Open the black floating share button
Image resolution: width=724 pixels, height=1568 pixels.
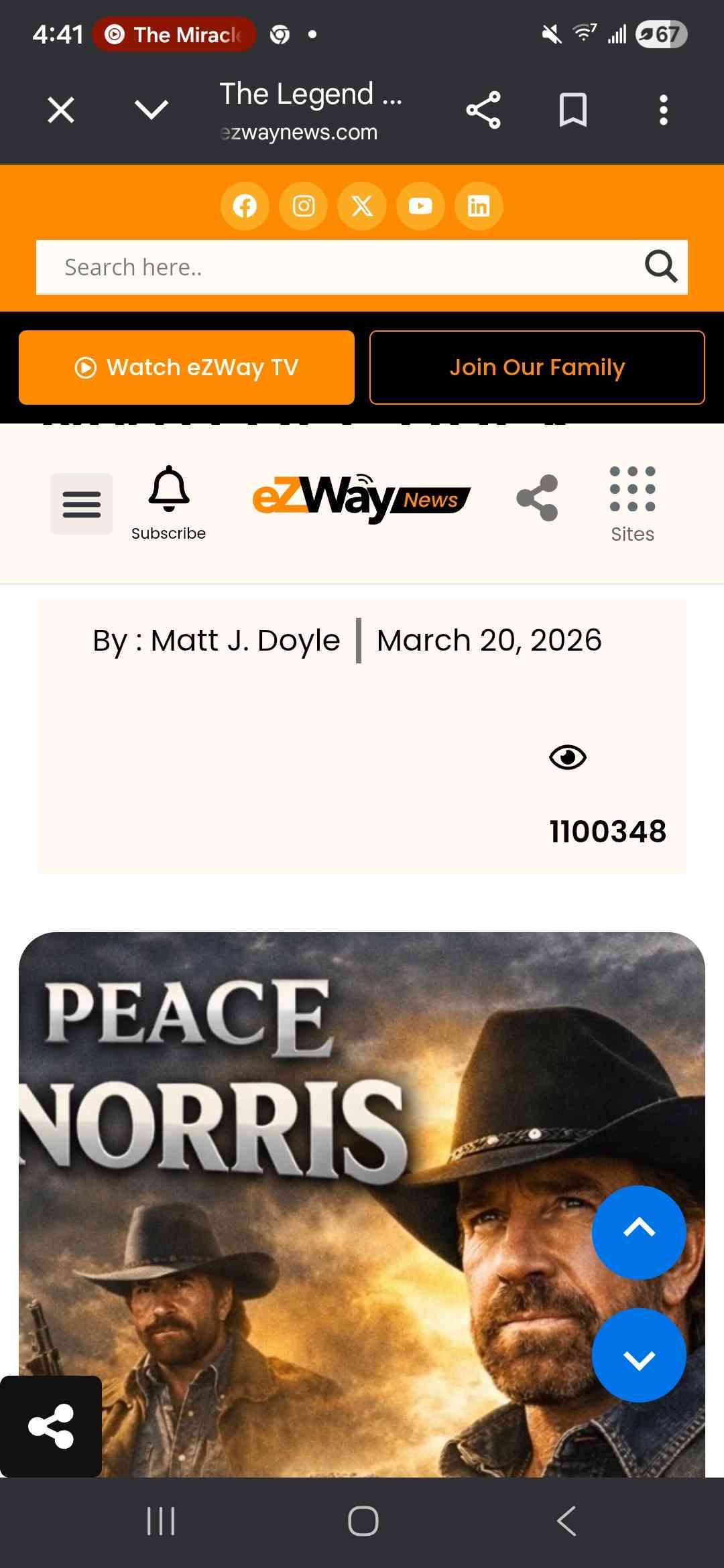[51, 1426]
